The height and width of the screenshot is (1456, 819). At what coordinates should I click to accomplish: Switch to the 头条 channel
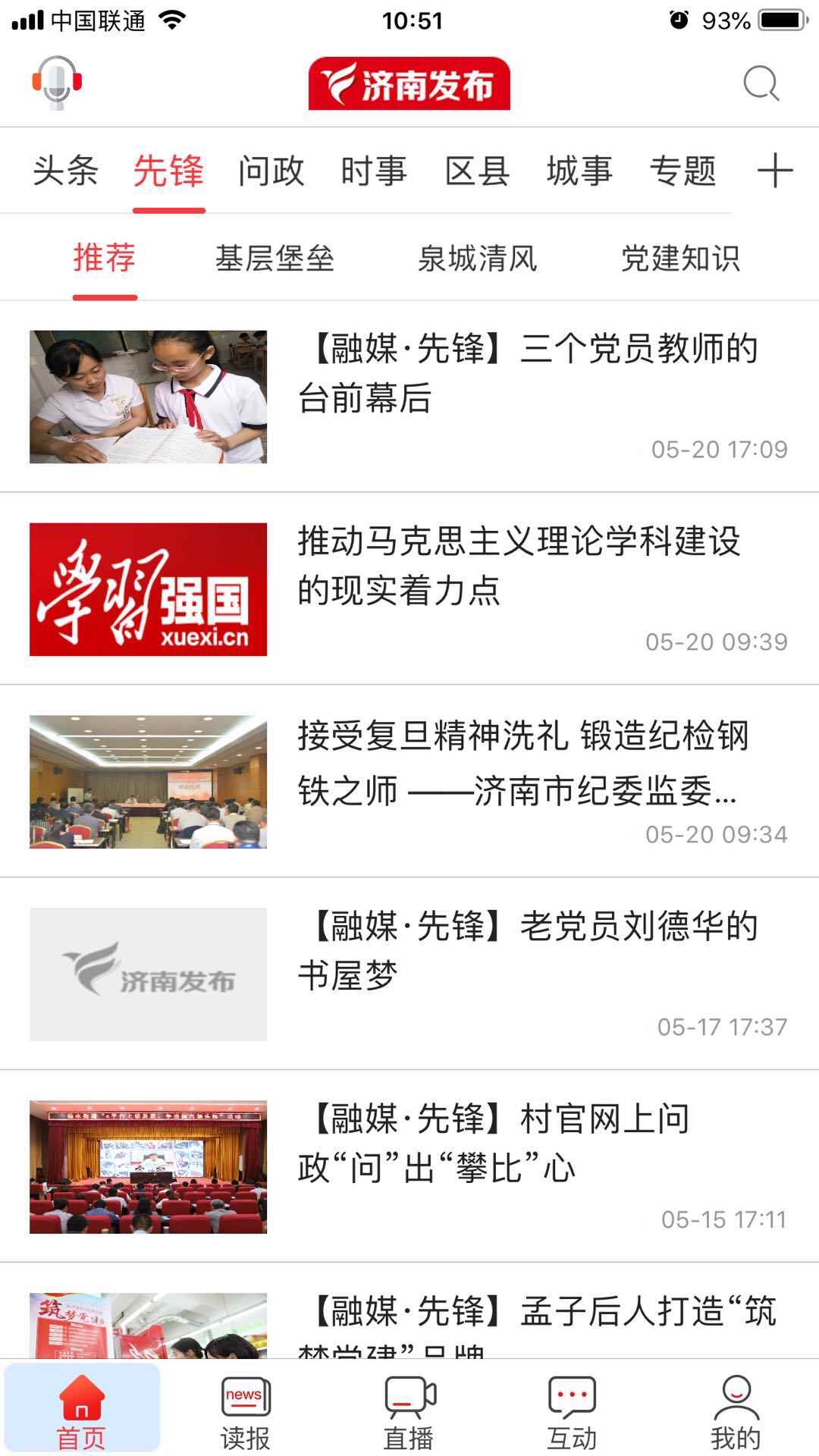point(65,171)
